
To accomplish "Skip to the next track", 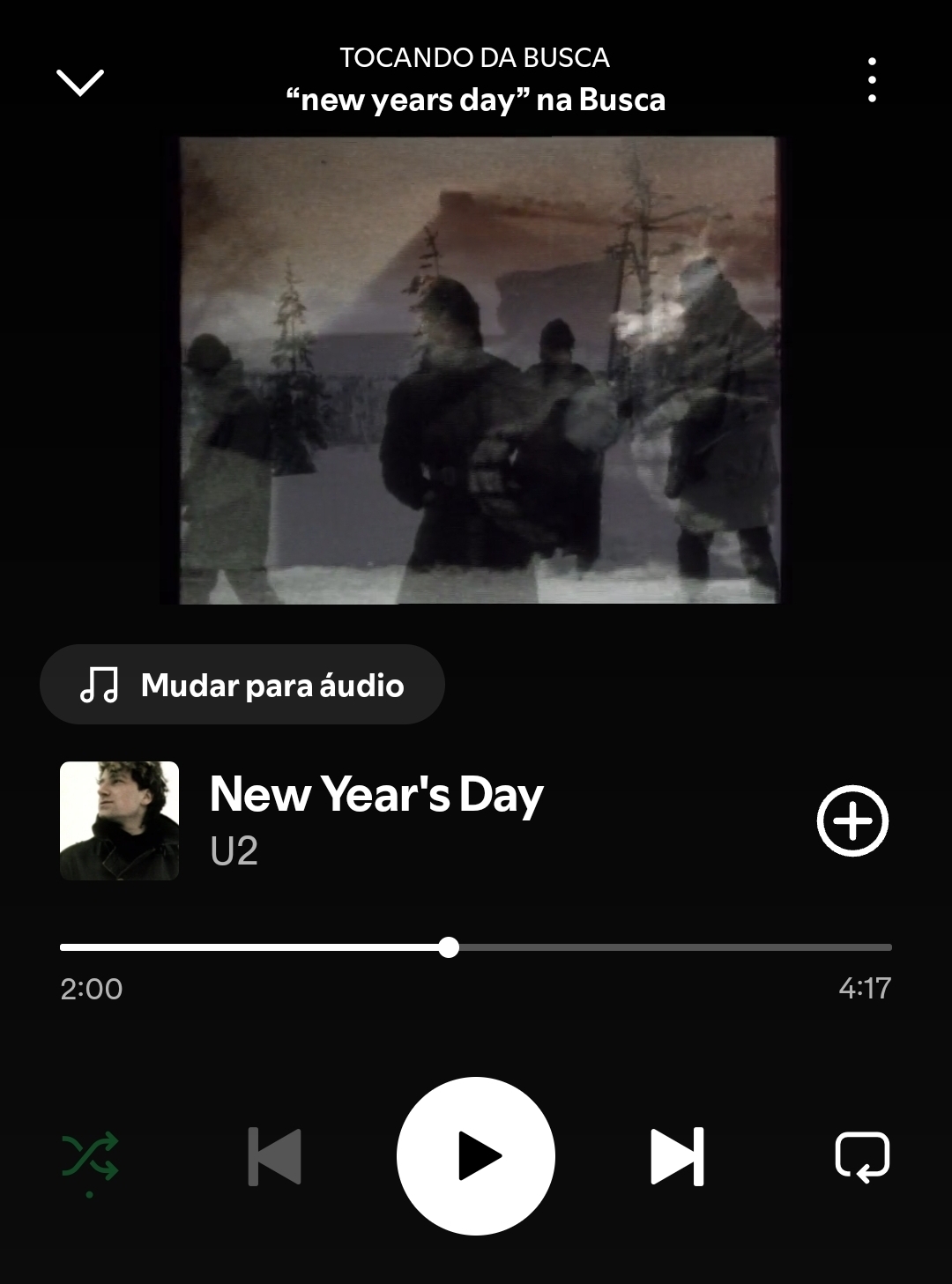I will (678, 1158).
